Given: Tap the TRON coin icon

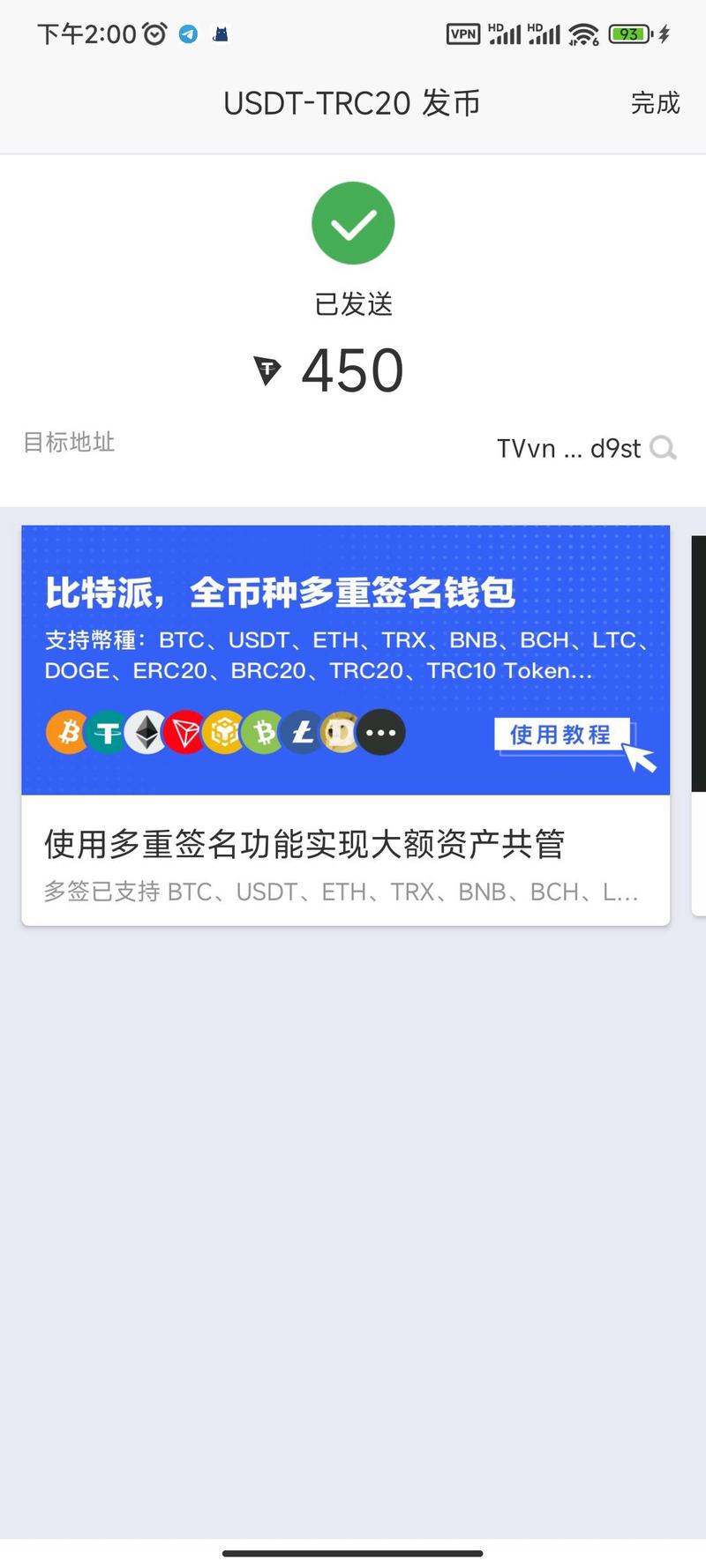Looking at the screenshot, I should pyautogui.click(x=185, y=732).
